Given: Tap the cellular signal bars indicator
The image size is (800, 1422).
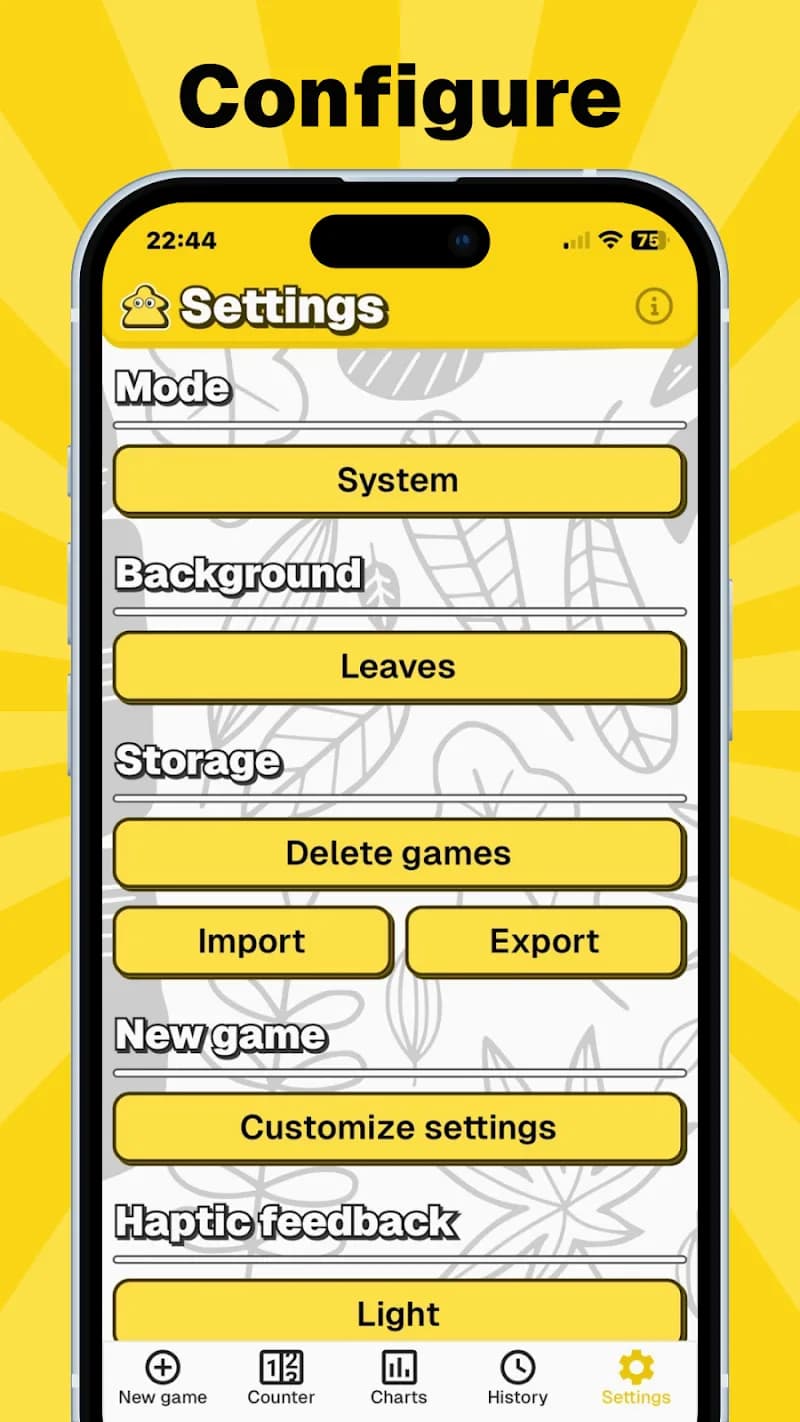Looking at the screenshot, I should click(x=577, y=241).
